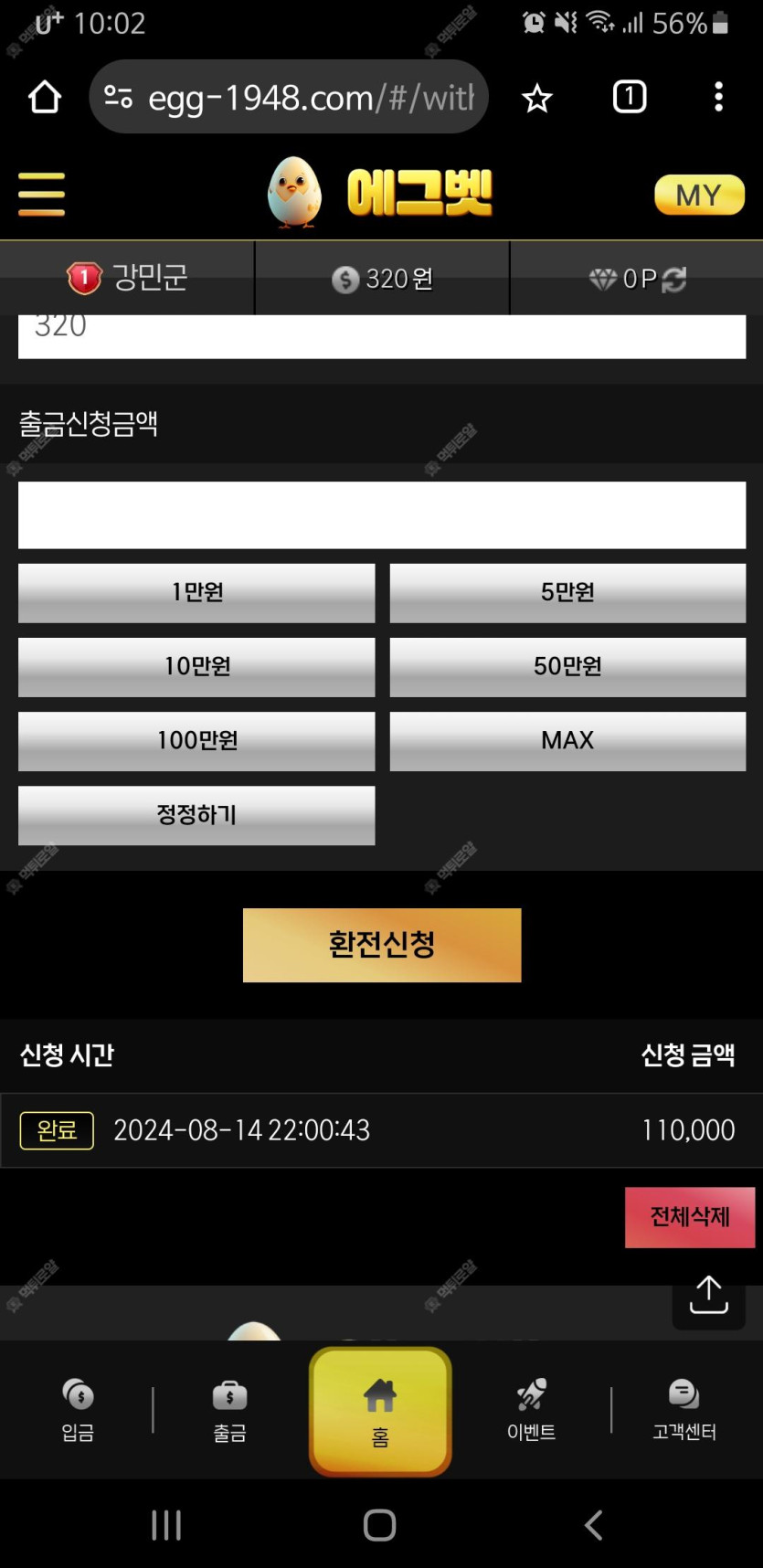
Task: Tap MAX to withdraw full balance
Action: pyautogui.click(x=567, y=741)
